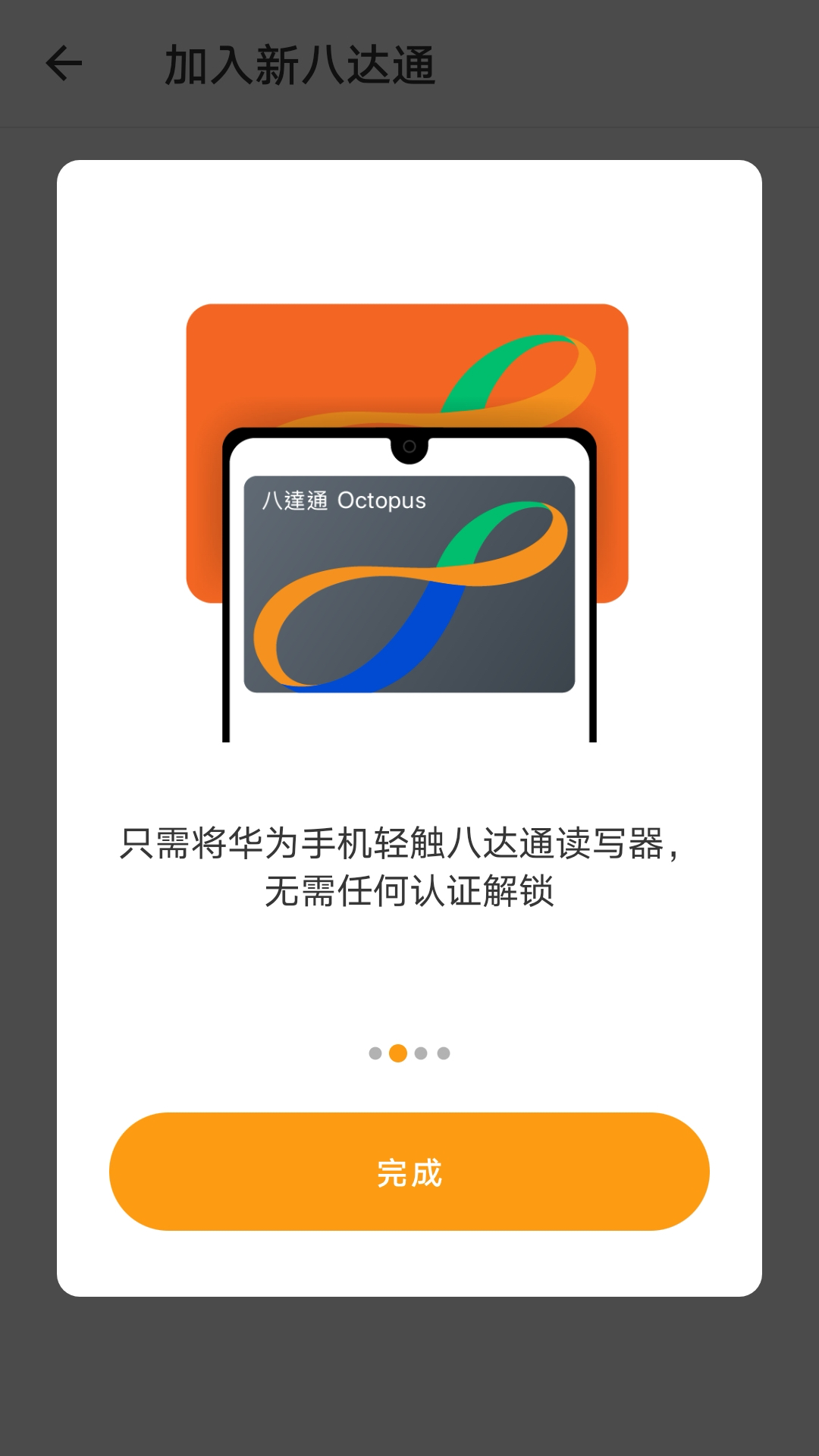Advance the carousel using the last dot
Image resolution: width=819 pixels, height=1456 pixels.
click(444, 1054)
